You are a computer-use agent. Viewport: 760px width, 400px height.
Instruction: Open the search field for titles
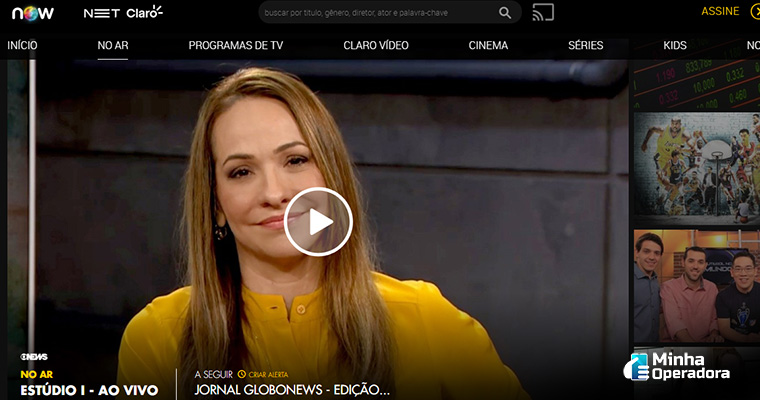(375, 13)
